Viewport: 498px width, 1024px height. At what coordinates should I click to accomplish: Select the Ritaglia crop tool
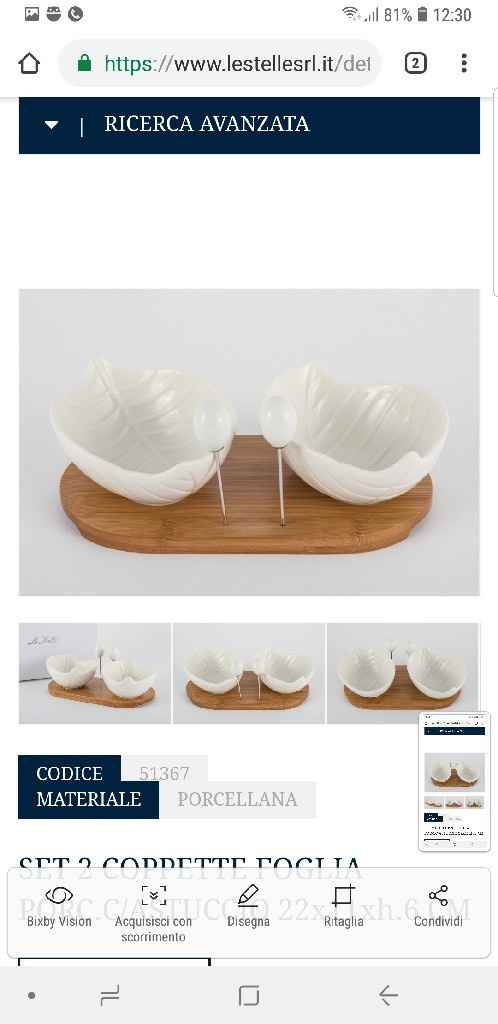343,906
